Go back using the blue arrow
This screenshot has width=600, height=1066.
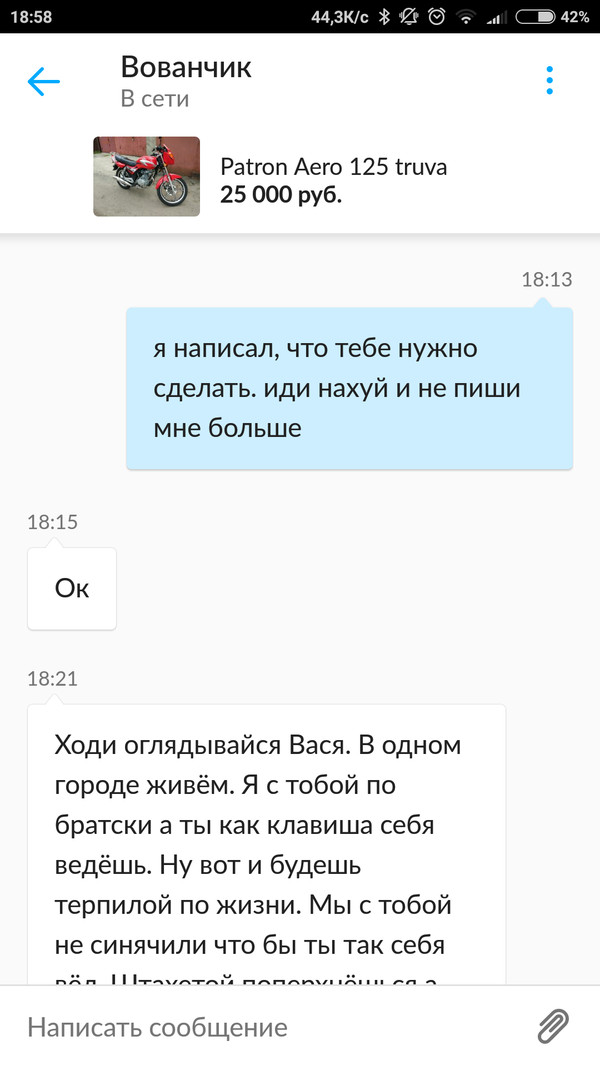tap(44, 81)
